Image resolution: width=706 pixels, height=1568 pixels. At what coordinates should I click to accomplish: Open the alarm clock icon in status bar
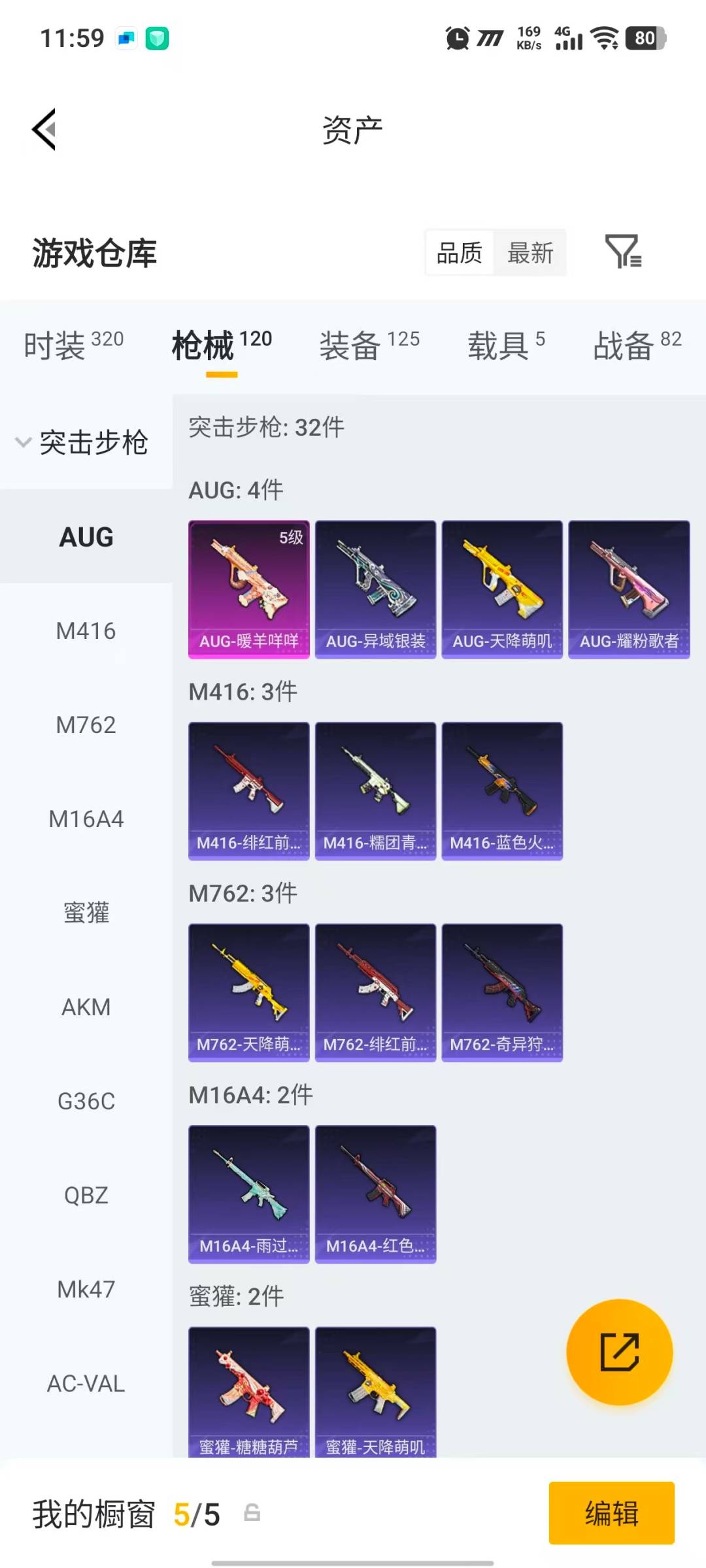458,38
